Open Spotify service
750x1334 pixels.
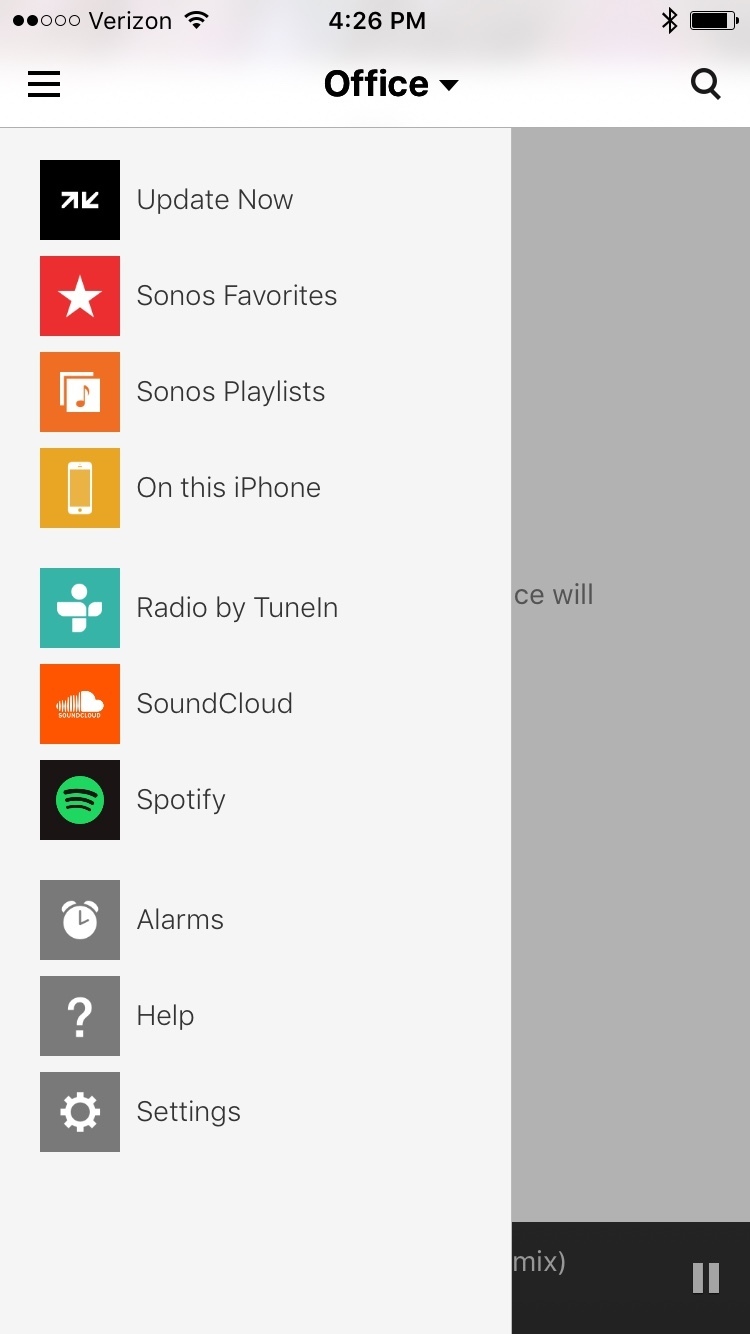click(255, 800)
